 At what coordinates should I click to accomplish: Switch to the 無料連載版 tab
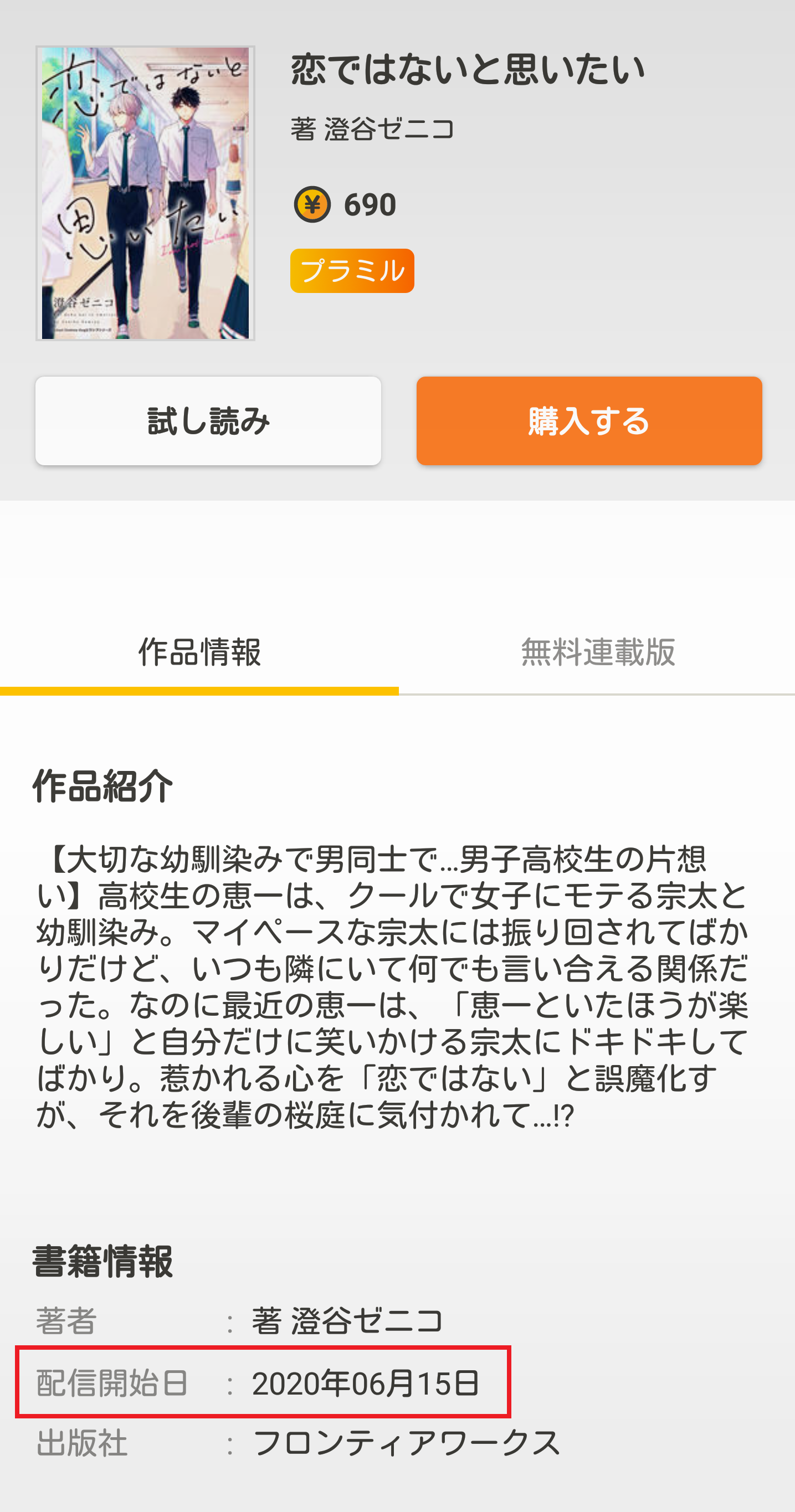pyautogui.click(x=597, y=652)
